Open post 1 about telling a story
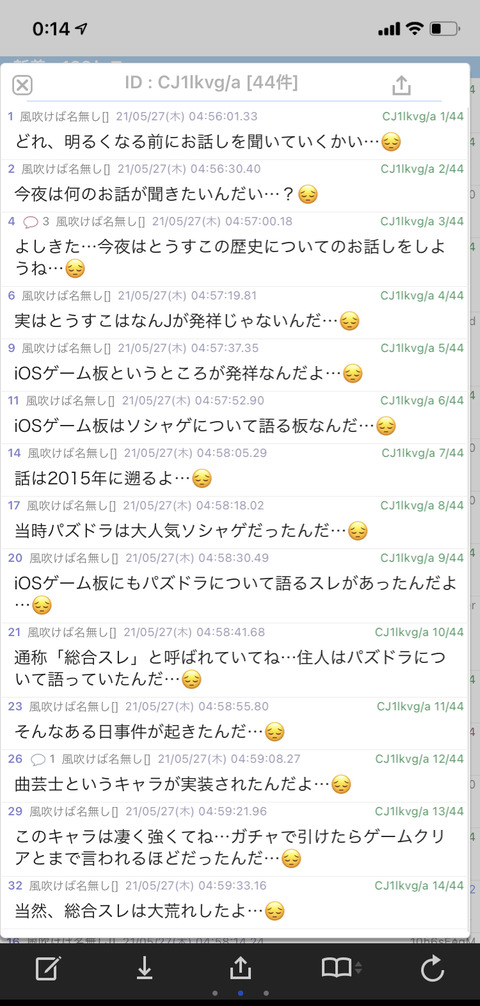Image resolution: width=480 pixels, height=1006 pixels. pos(234,133)
